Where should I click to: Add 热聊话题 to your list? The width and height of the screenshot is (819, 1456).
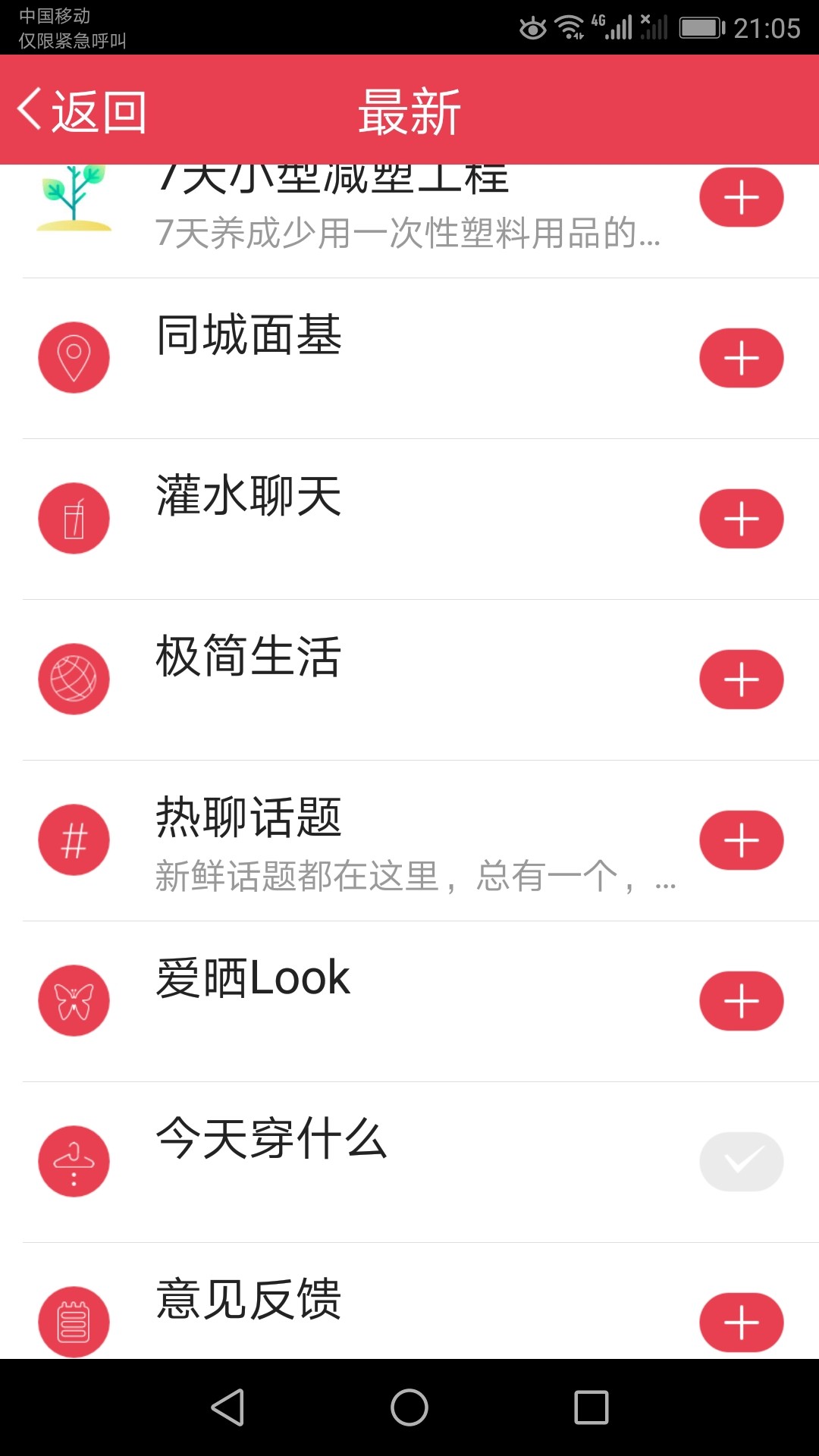pyautogui.click(x=741, y=840)
